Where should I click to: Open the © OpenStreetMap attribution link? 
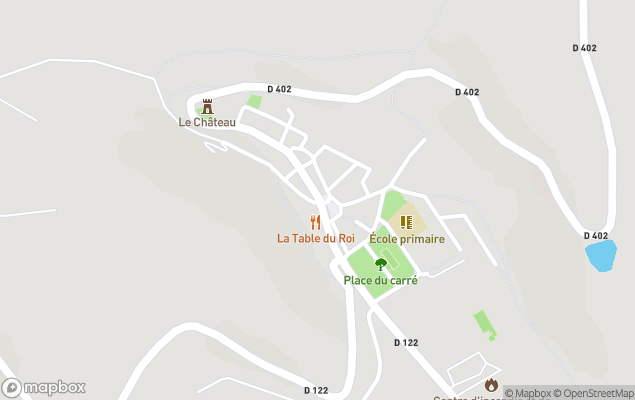point(593,393)
